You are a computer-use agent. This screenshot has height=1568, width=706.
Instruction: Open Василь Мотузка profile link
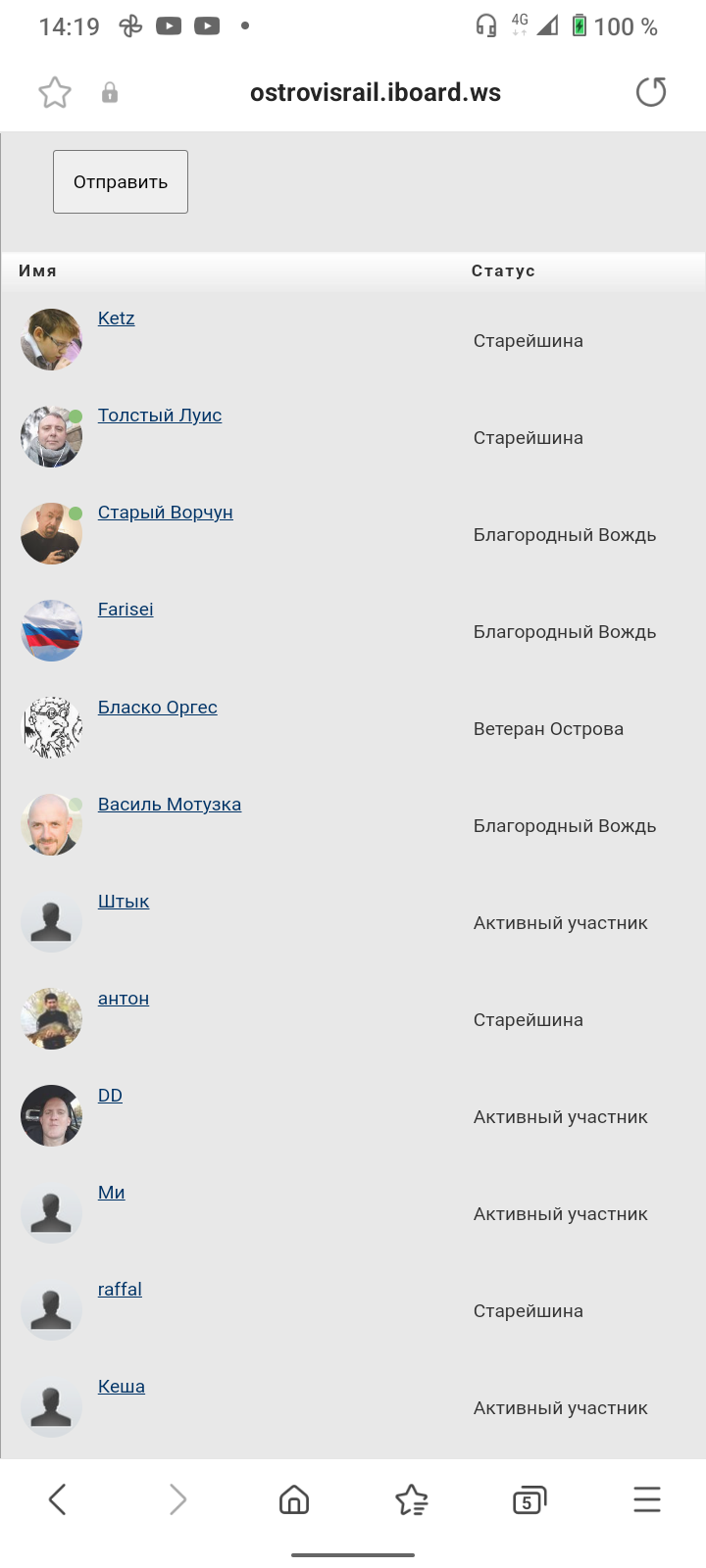click(170, 805)
